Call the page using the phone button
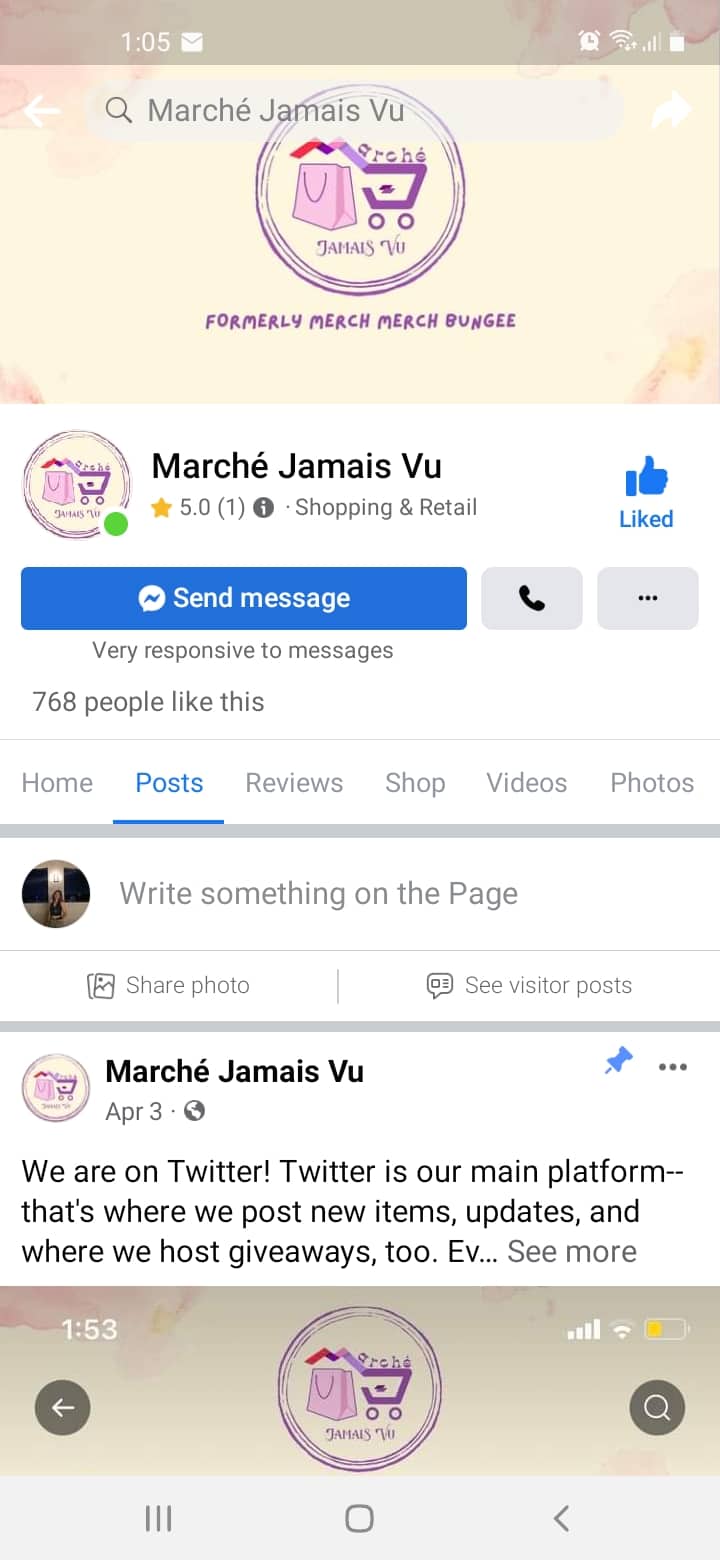This screenshot has height=1560, width=720. click(532, 598)
